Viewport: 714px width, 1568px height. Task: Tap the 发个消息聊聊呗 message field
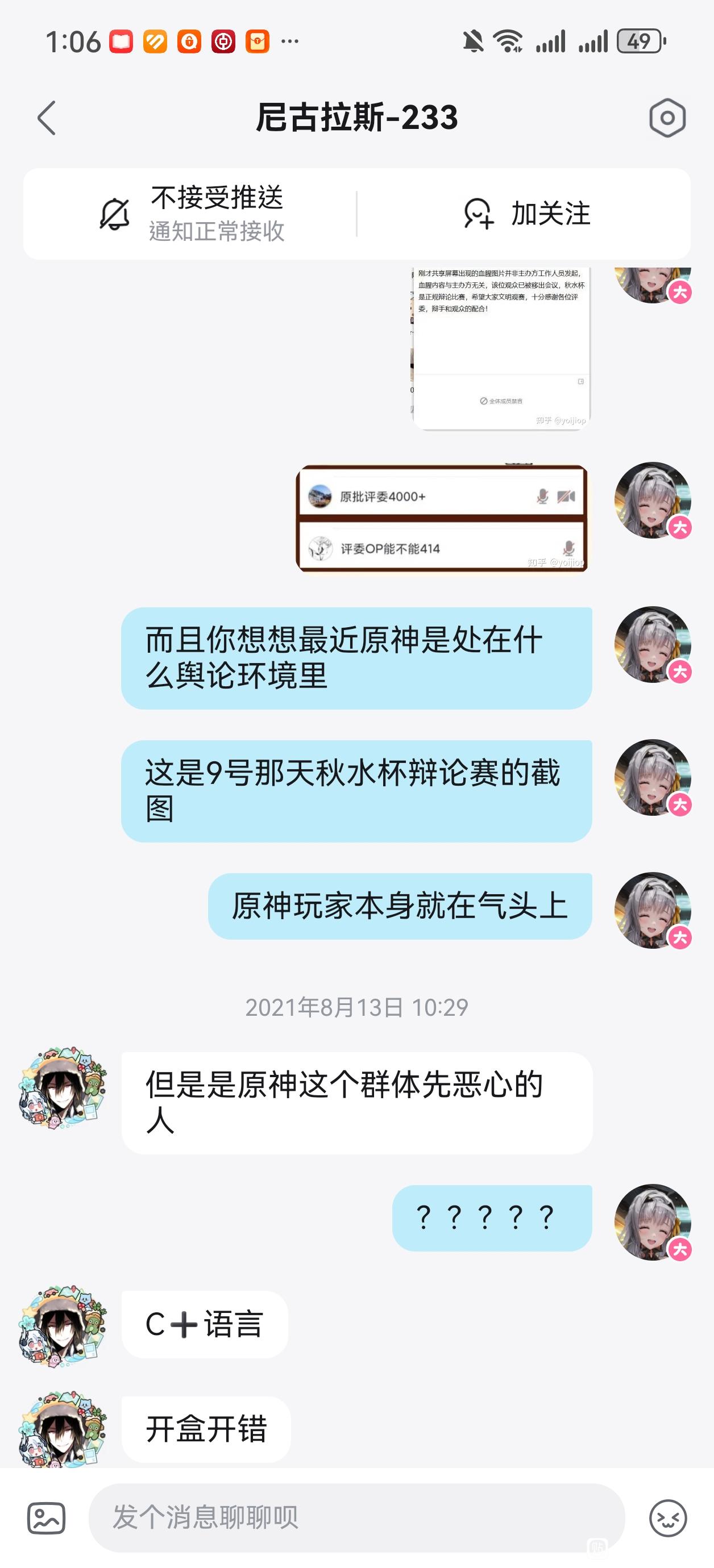pos(357,1517)
